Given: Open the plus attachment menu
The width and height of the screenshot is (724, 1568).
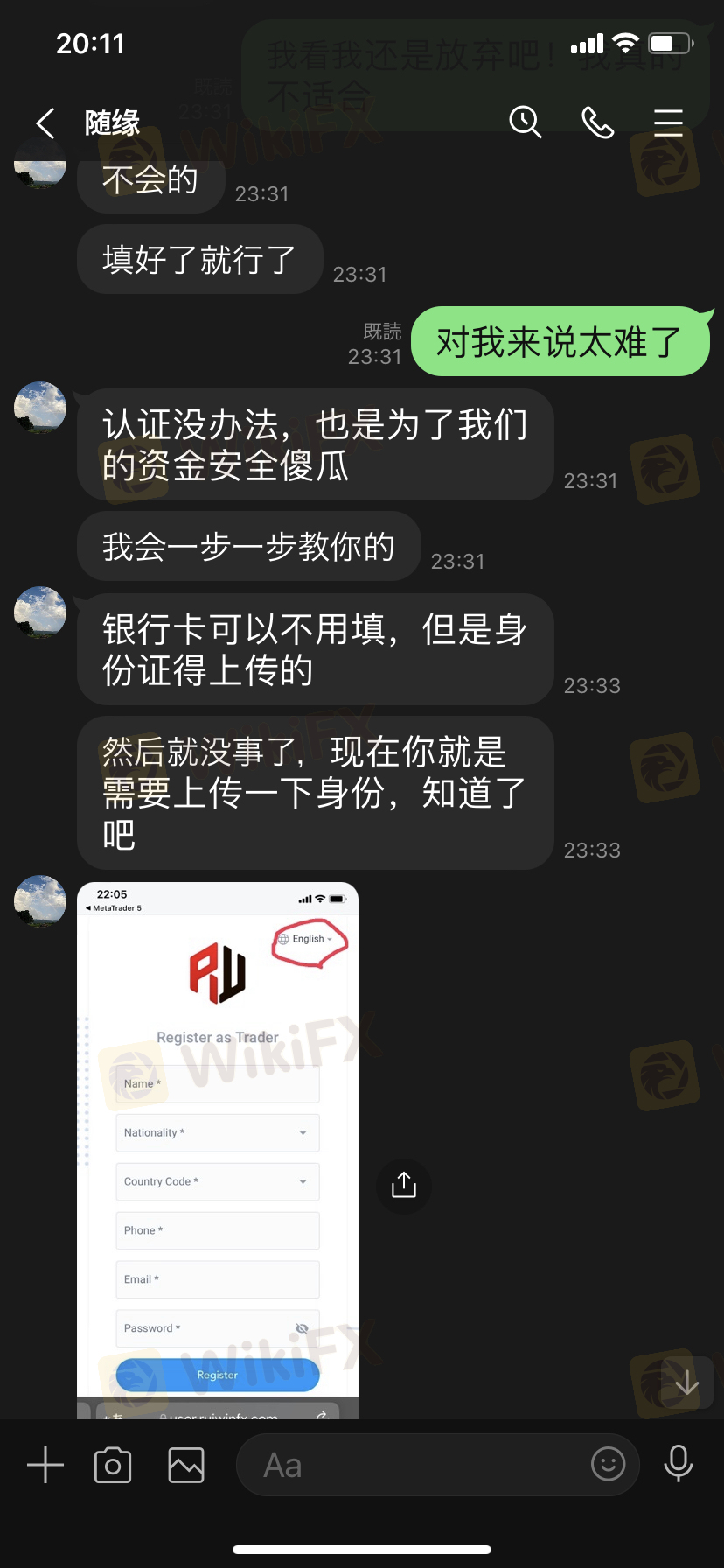Looking at the screenshot, I should (45, 1465).
